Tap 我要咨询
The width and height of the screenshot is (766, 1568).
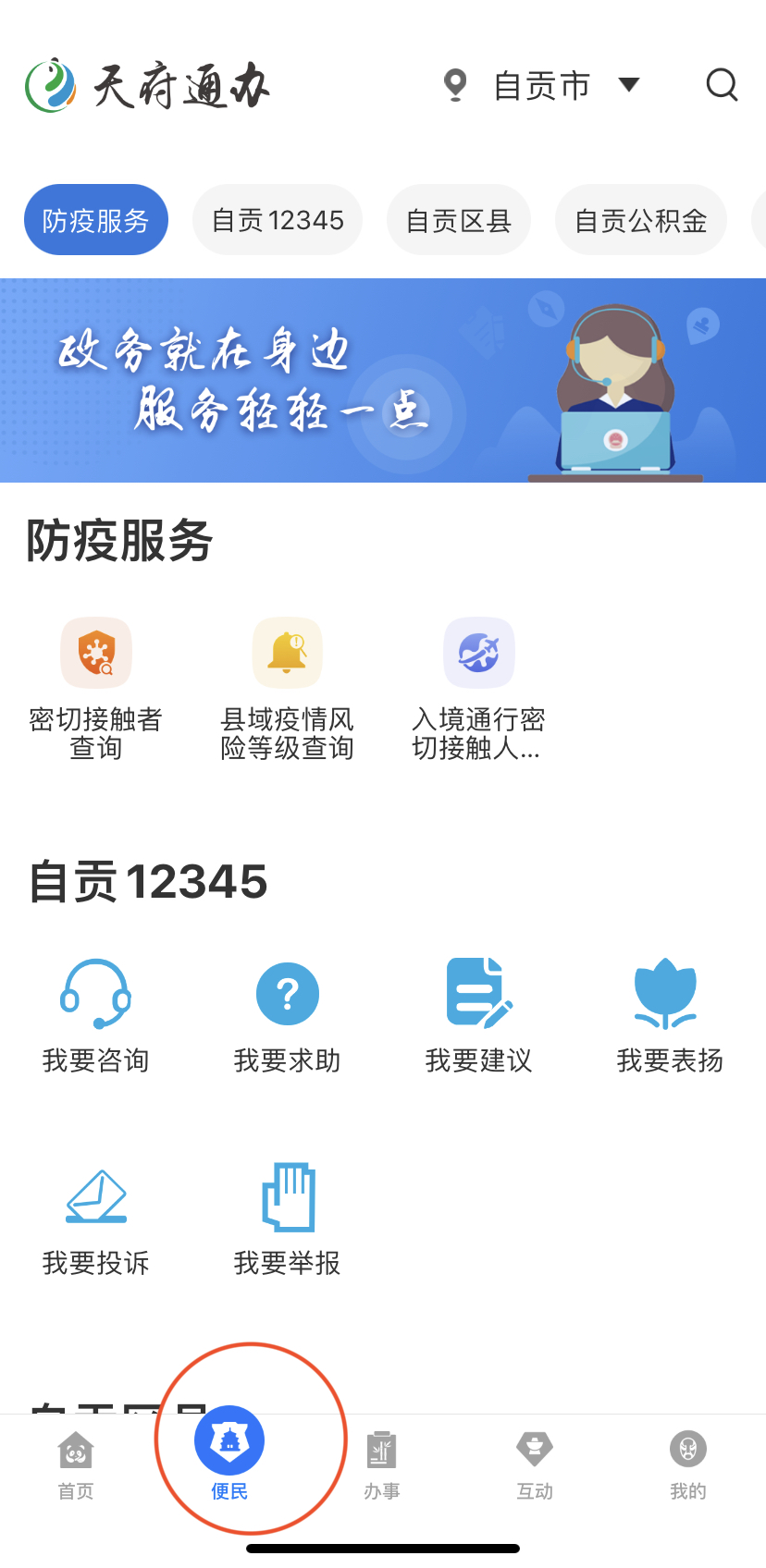(96, 1016)
